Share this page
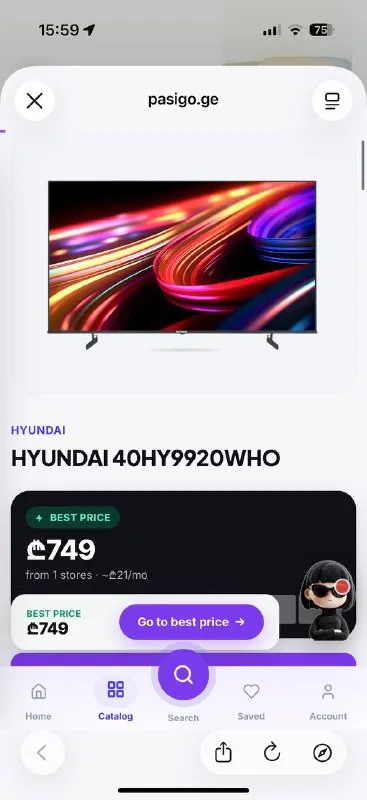The image size is (367, 800). [x=223, y=753]
